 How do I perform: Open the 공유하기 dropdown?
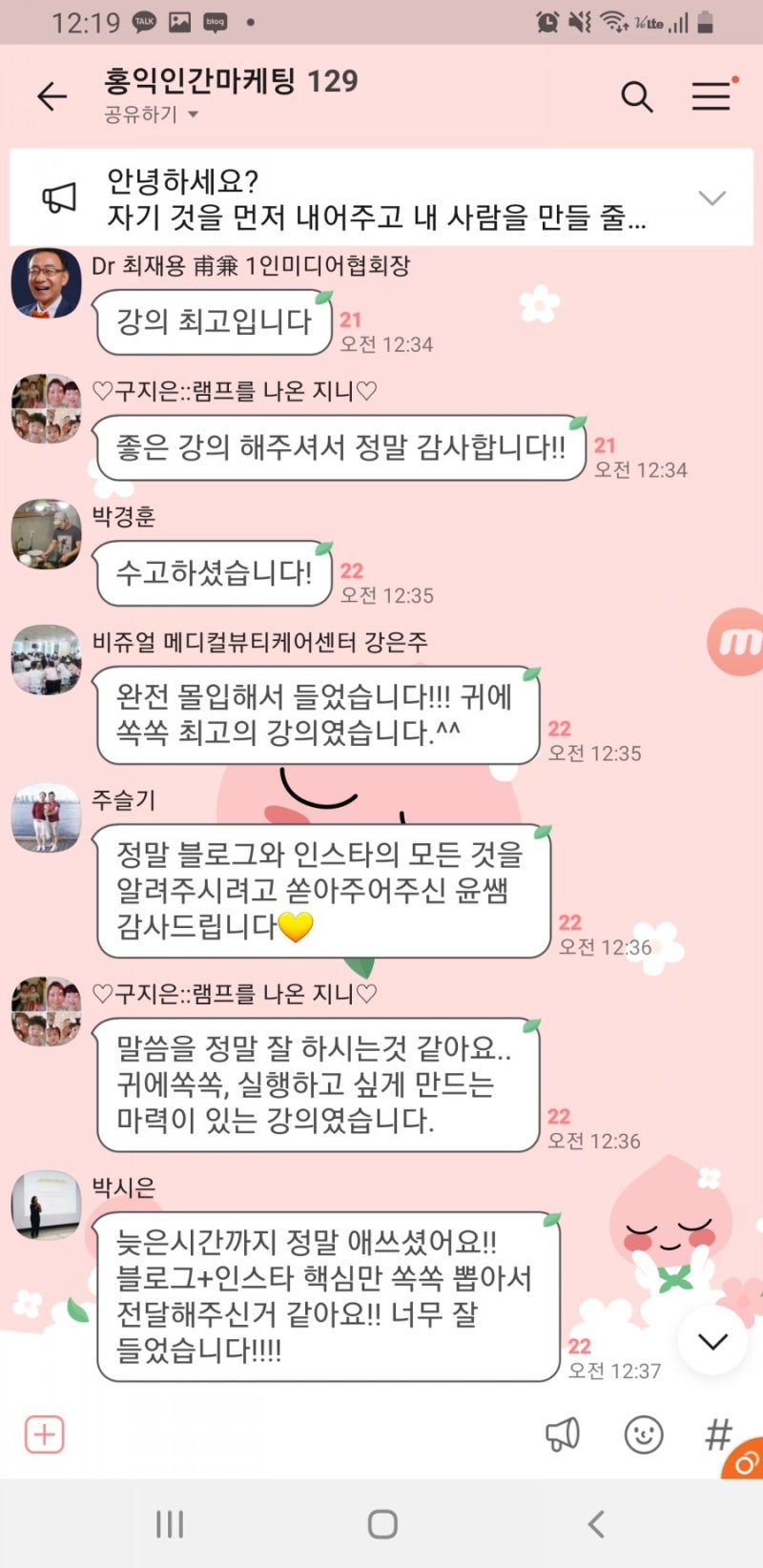(x=151, y=115)
